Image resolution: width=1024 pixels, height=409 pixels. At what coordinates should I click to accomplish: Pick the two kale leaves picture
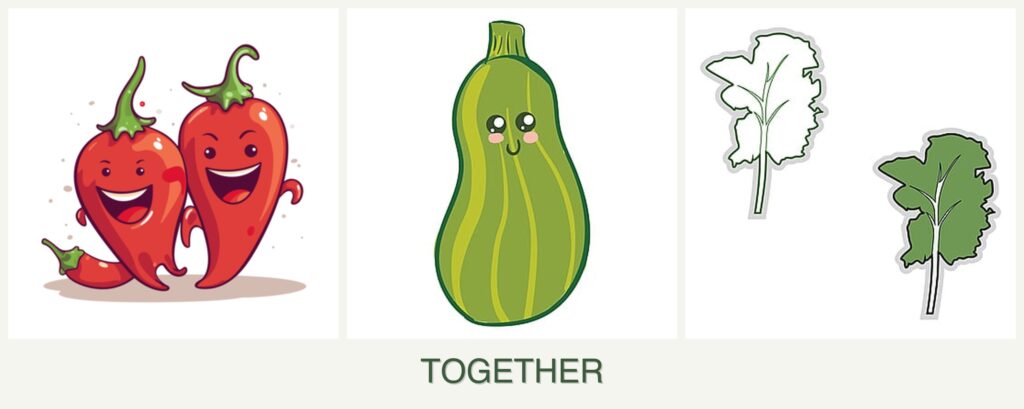coord(850,174)
